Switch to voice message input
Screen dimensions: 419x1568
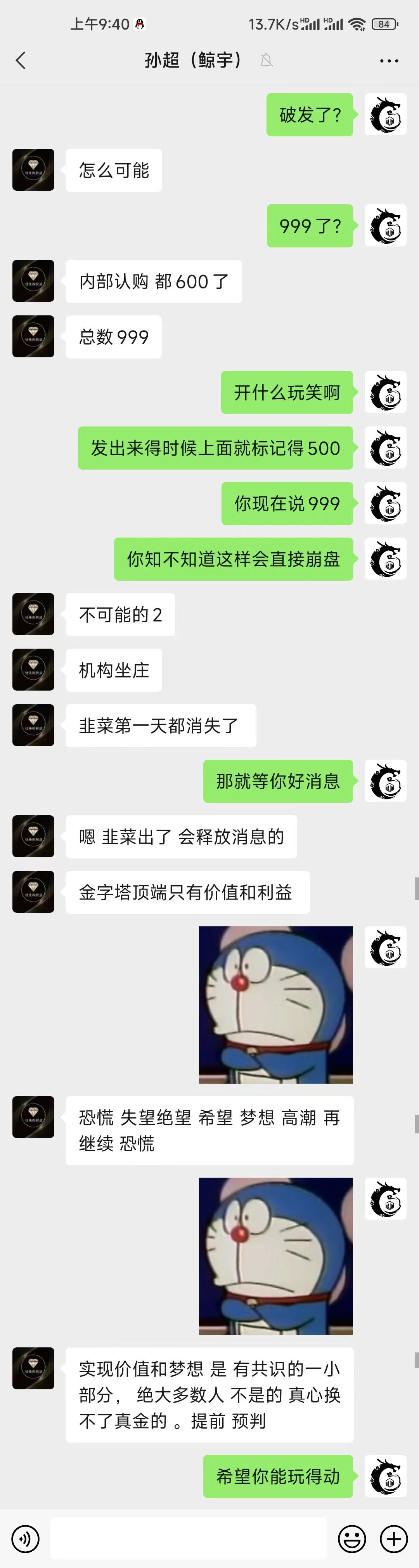coord(26,1539)
